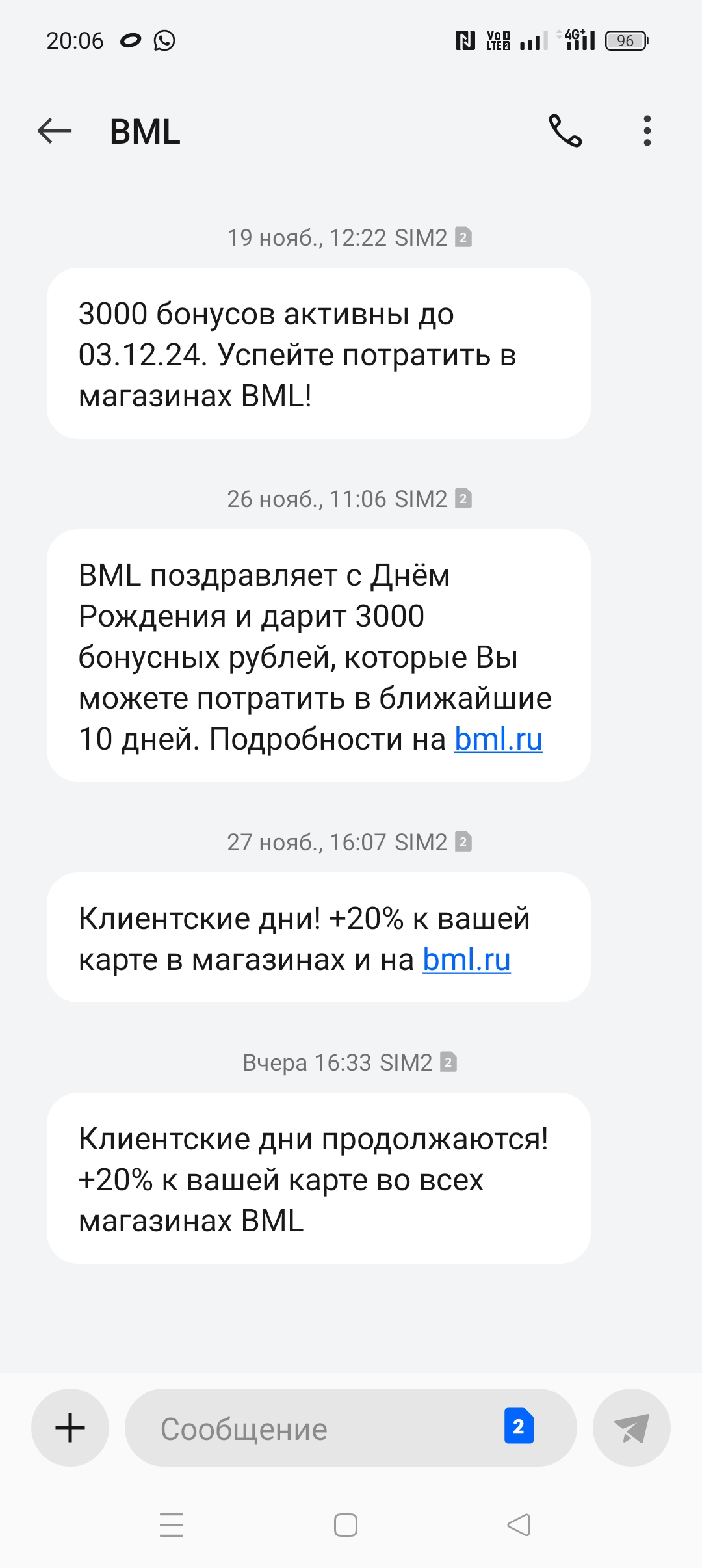Go to the home screen via navigation bar

pos(346,1524)
